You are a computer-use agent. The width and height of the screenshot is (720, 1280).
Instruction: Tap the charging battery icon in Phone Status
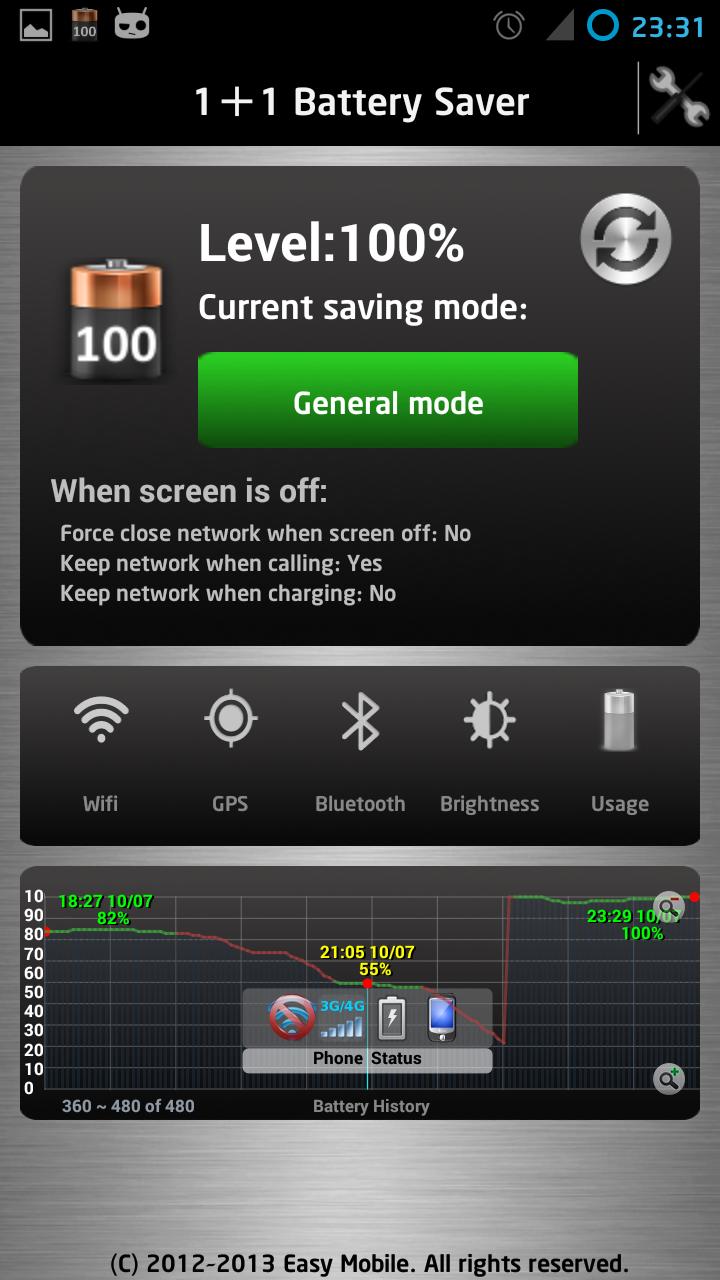tap(392, 1017)
